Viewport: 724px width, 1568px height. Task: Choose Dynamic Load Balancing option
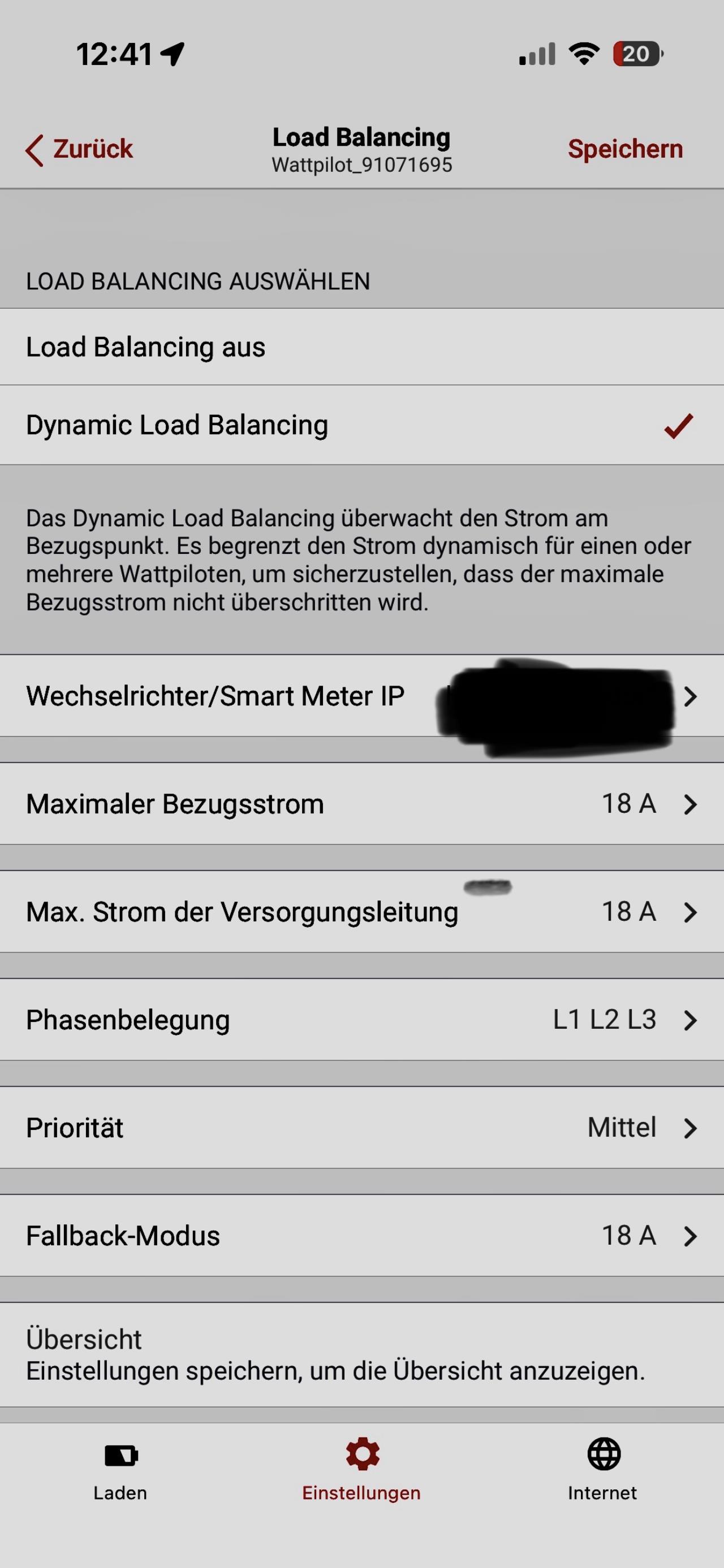(361, 425)
